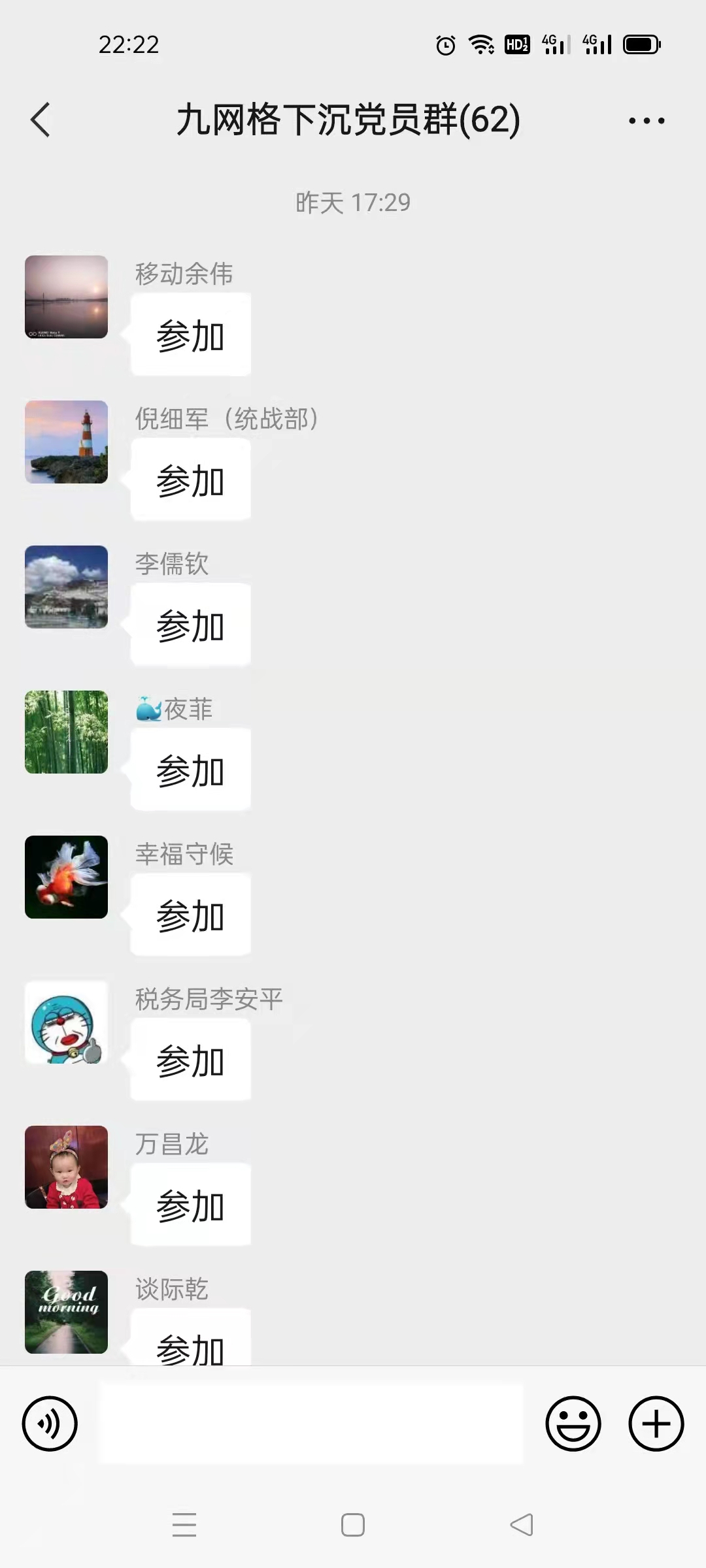This screenshot has height=1568, width=706.
Task: Tap 幸福守候's goldfish avatar
Action: [x=66, y=877]
